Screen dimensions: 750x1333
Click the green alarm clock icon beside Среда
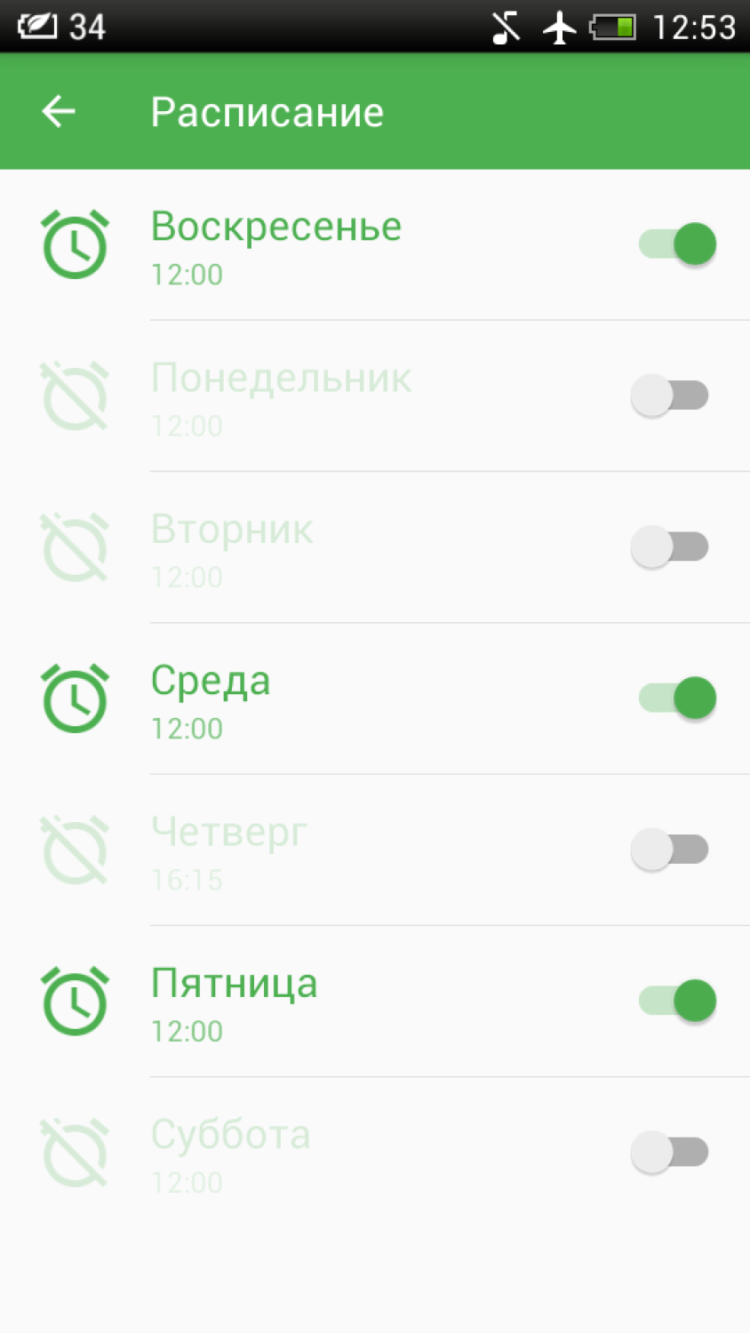coord(74,698)
